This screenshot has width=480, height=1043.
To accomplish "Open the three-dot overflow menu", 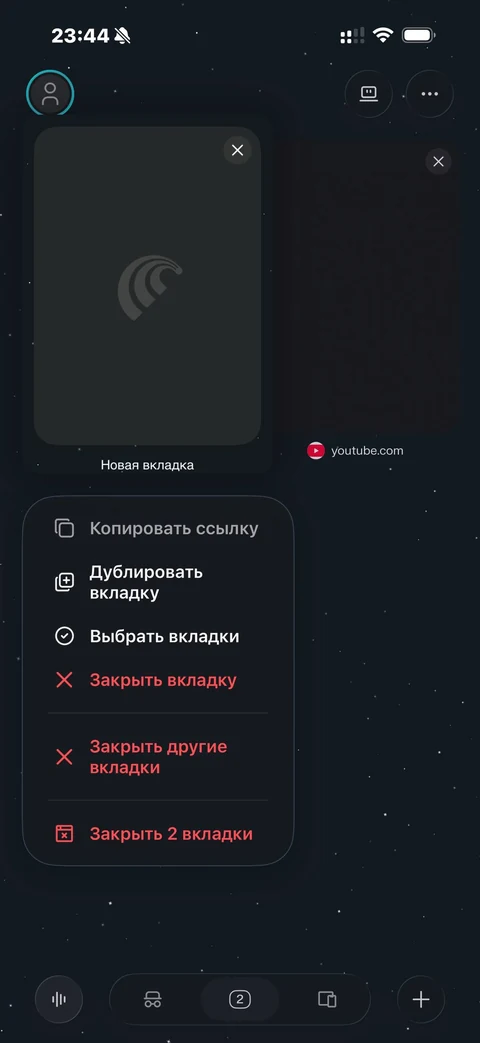I will [430, 94].
